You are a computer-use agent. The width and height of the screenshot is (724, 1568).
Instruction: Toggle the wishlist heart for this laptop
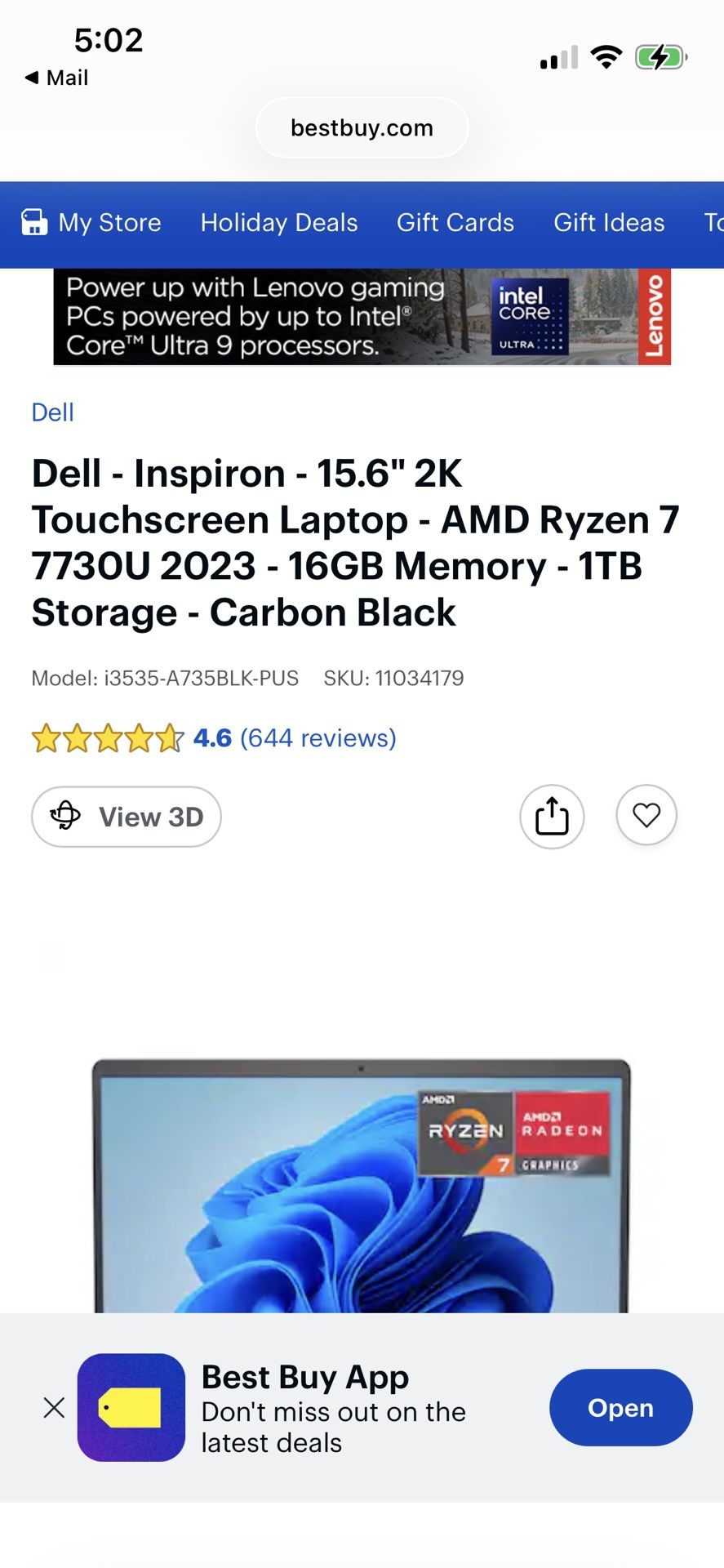(646, 815)
